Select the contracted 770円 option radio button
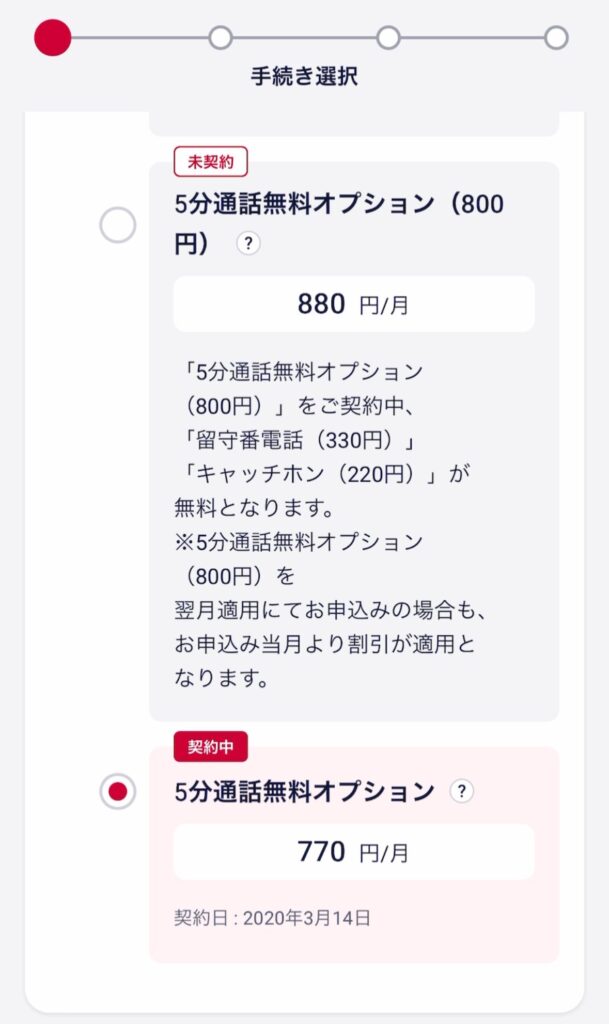The height and width of the screenshot is (1024, 609). 117,792
